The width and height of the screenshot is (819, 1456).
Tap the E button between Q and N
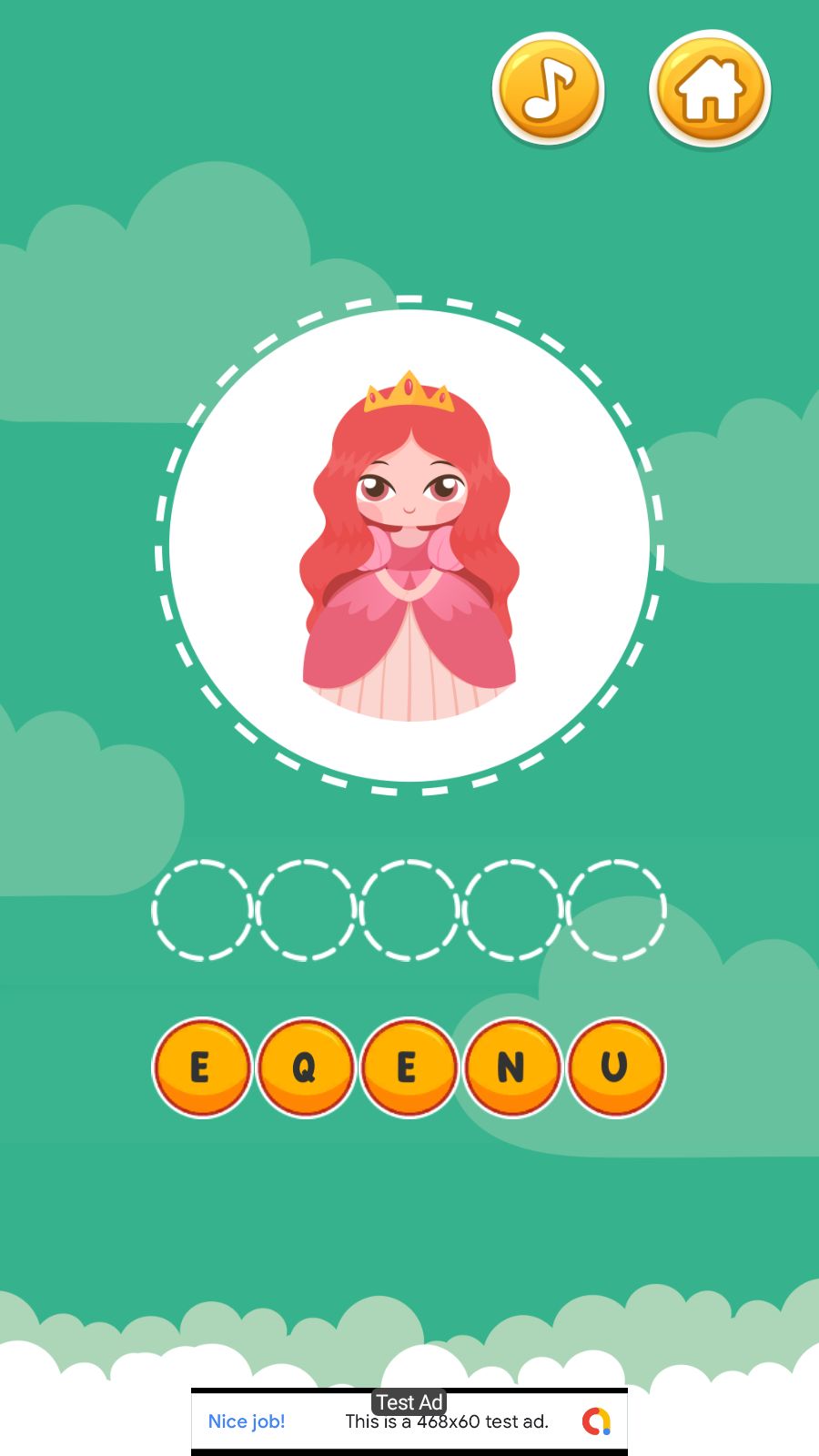pos(409,1067)
